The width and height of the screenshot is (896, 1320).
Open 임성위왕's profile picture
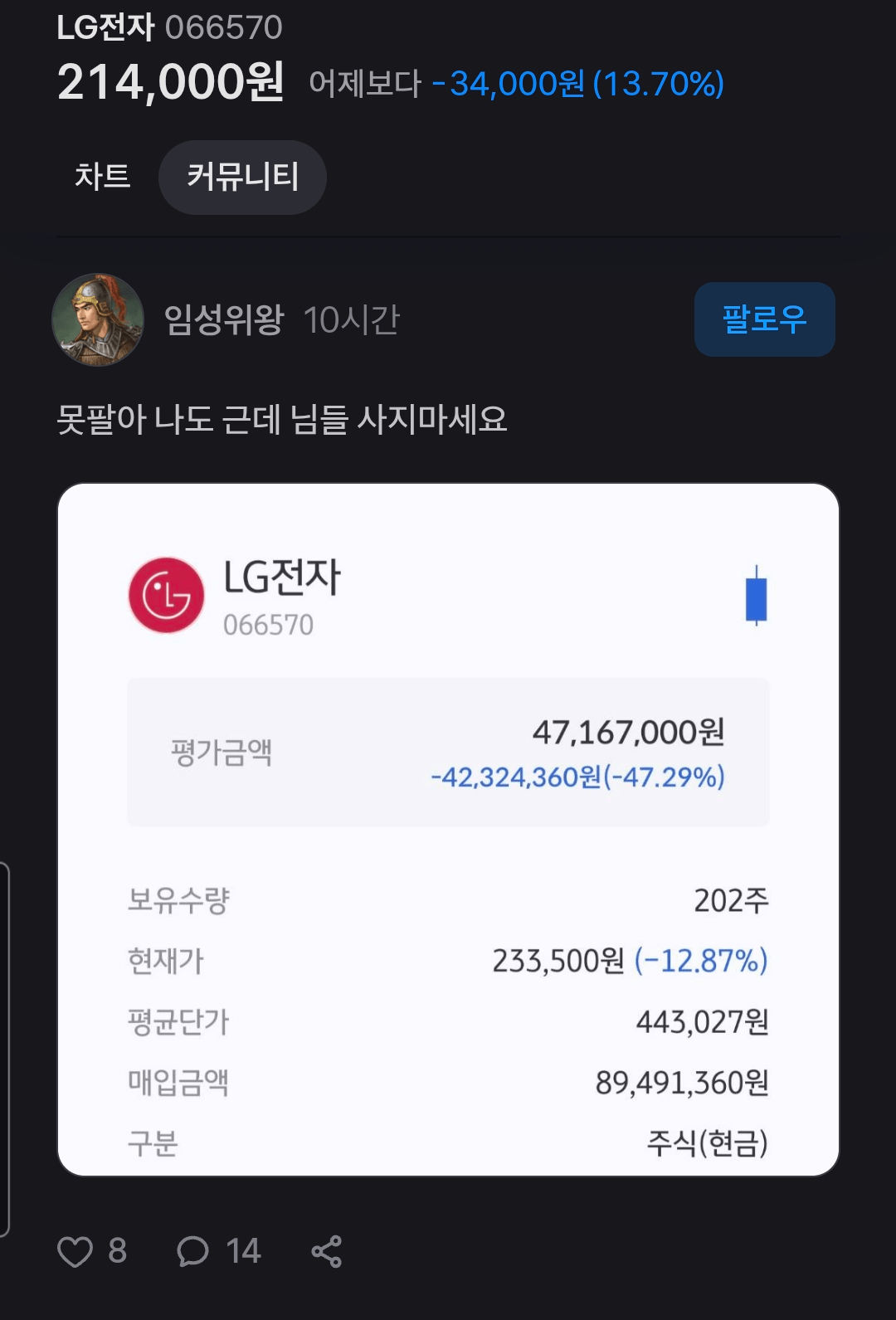(x=98, y=319)
